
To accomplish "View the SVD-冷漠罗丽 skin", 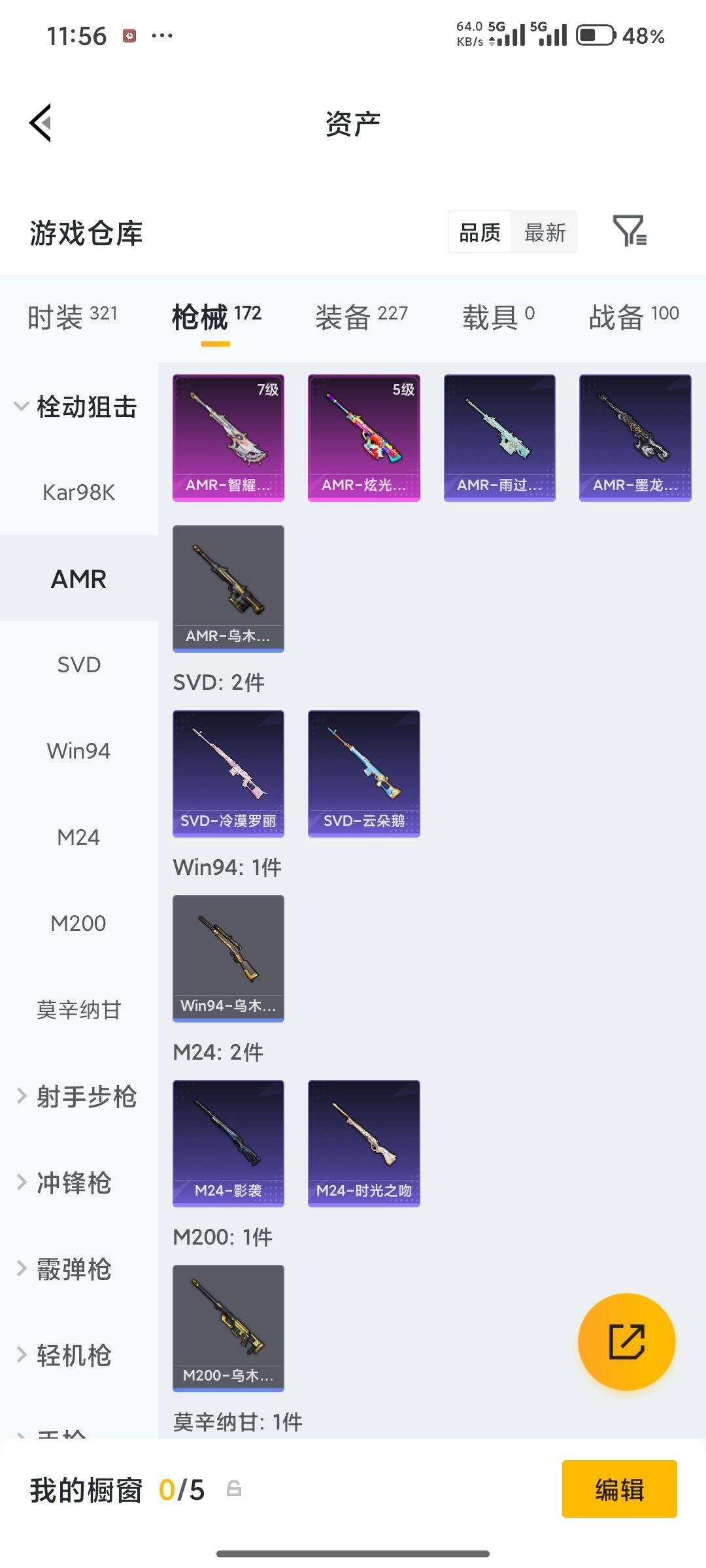I will 228,774.
